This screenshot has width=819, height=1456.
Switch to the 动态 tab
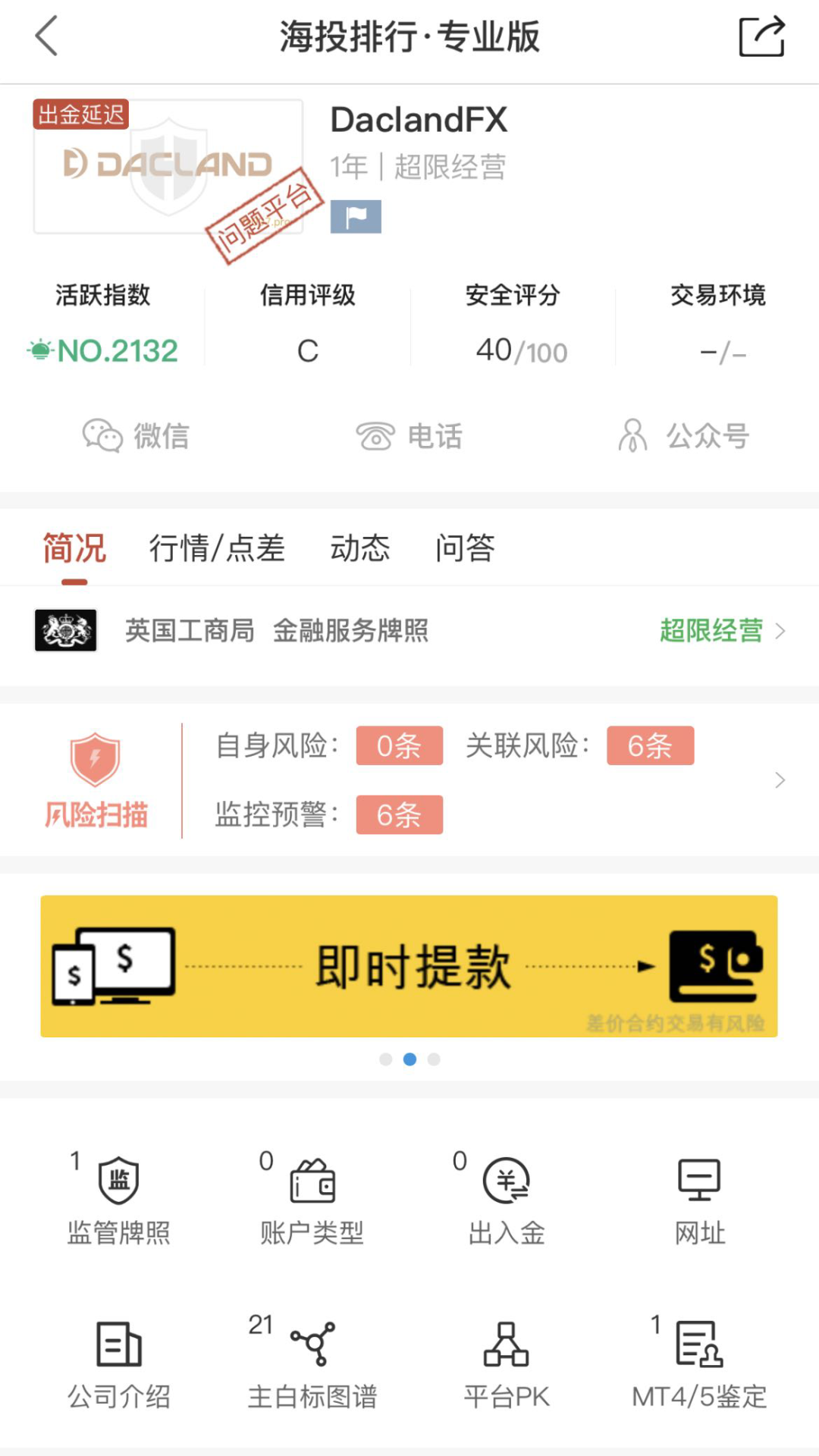pyautogui.click(x=360, y=548)
